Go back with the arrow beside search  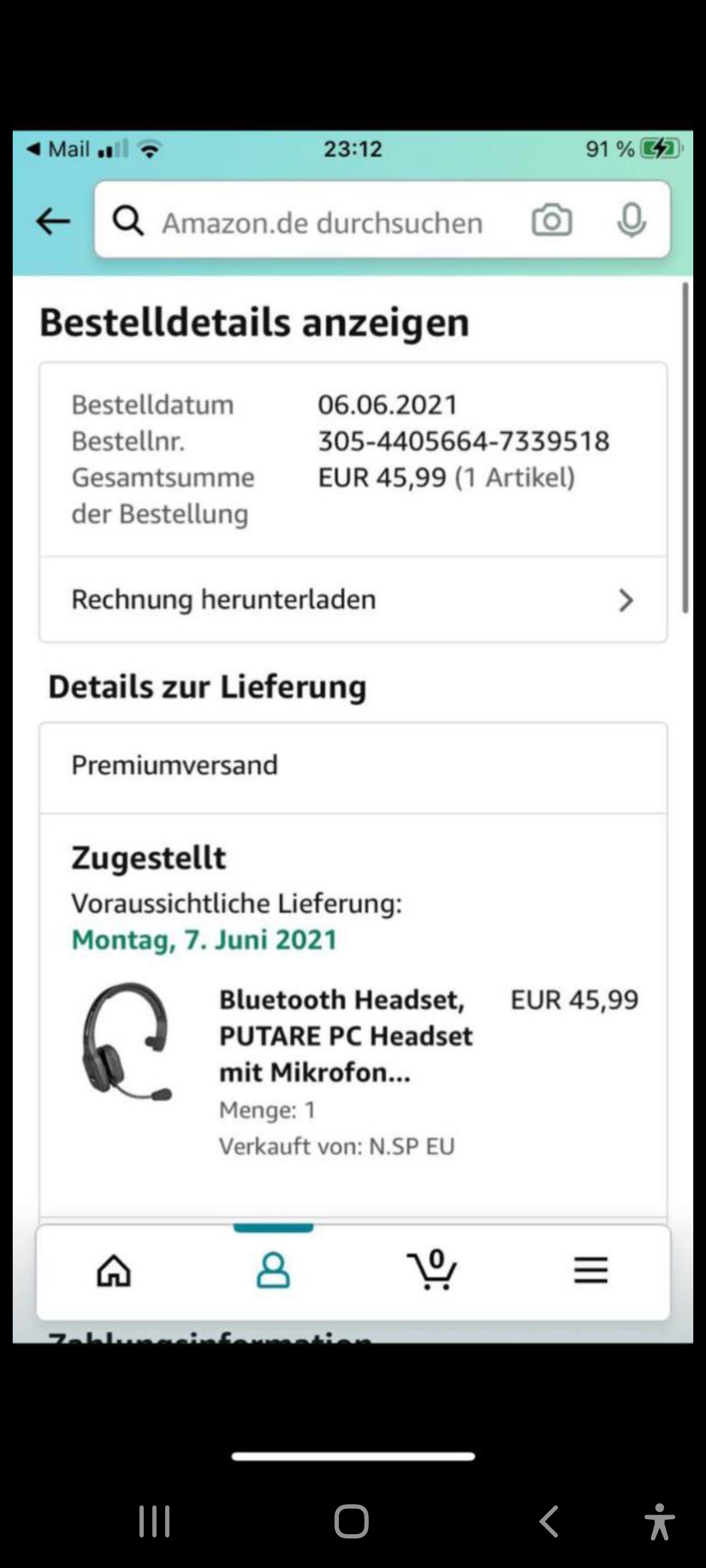pyautogui.click(x=53, y=221)
